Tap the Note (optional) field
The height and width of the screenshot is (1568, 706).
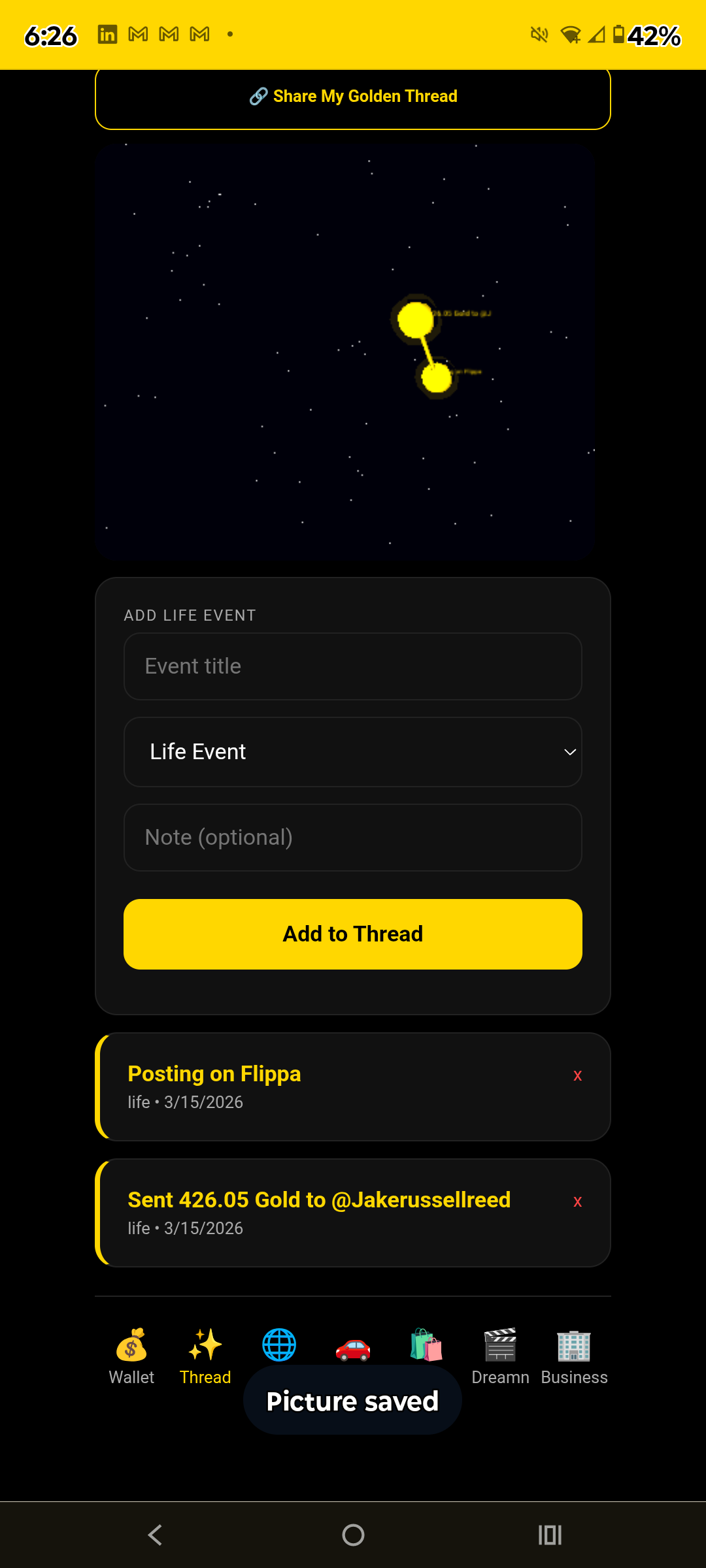click(x=353, y=838)
